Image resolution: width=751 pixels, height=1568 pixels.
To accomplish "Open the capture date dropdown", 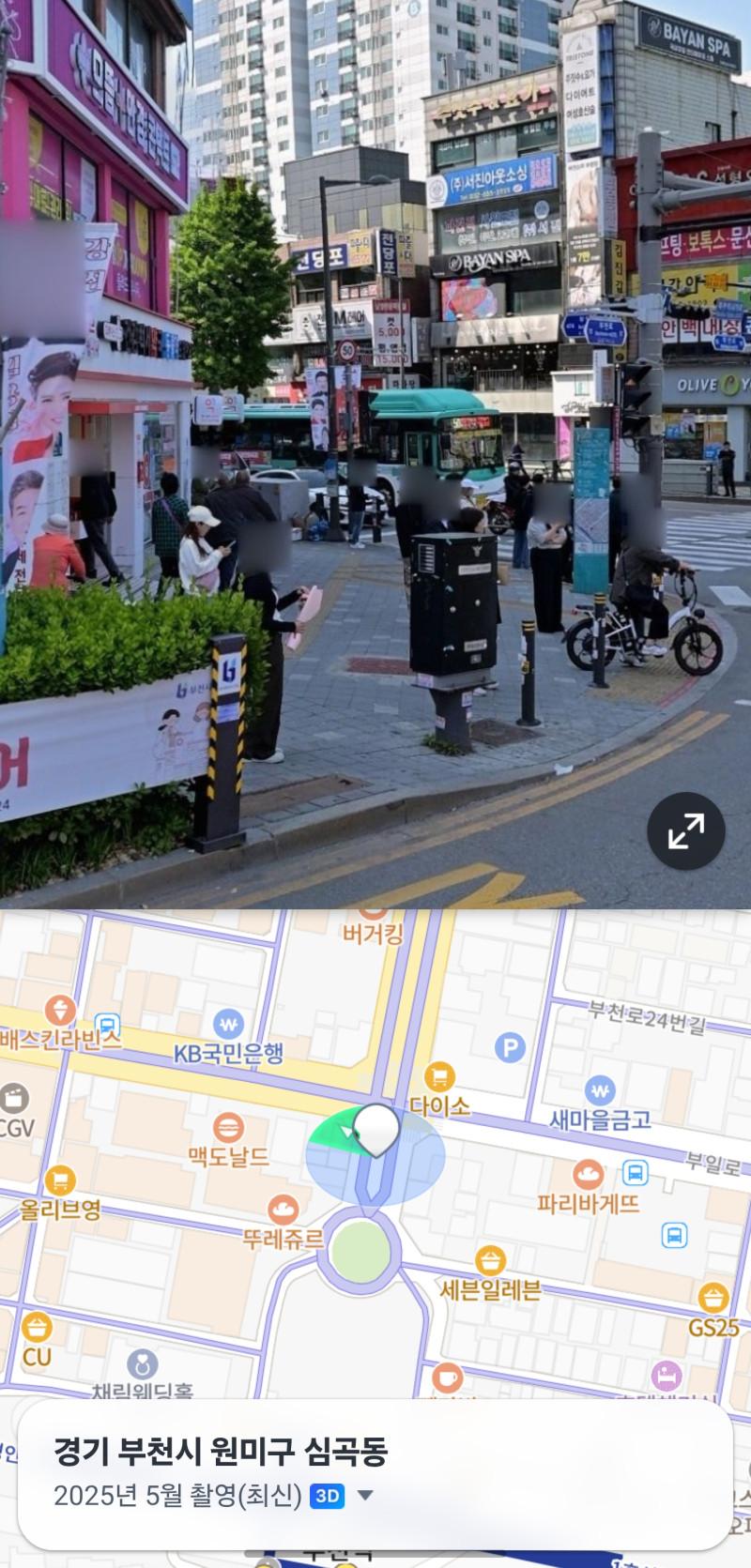I will [x=367, y=1495].
